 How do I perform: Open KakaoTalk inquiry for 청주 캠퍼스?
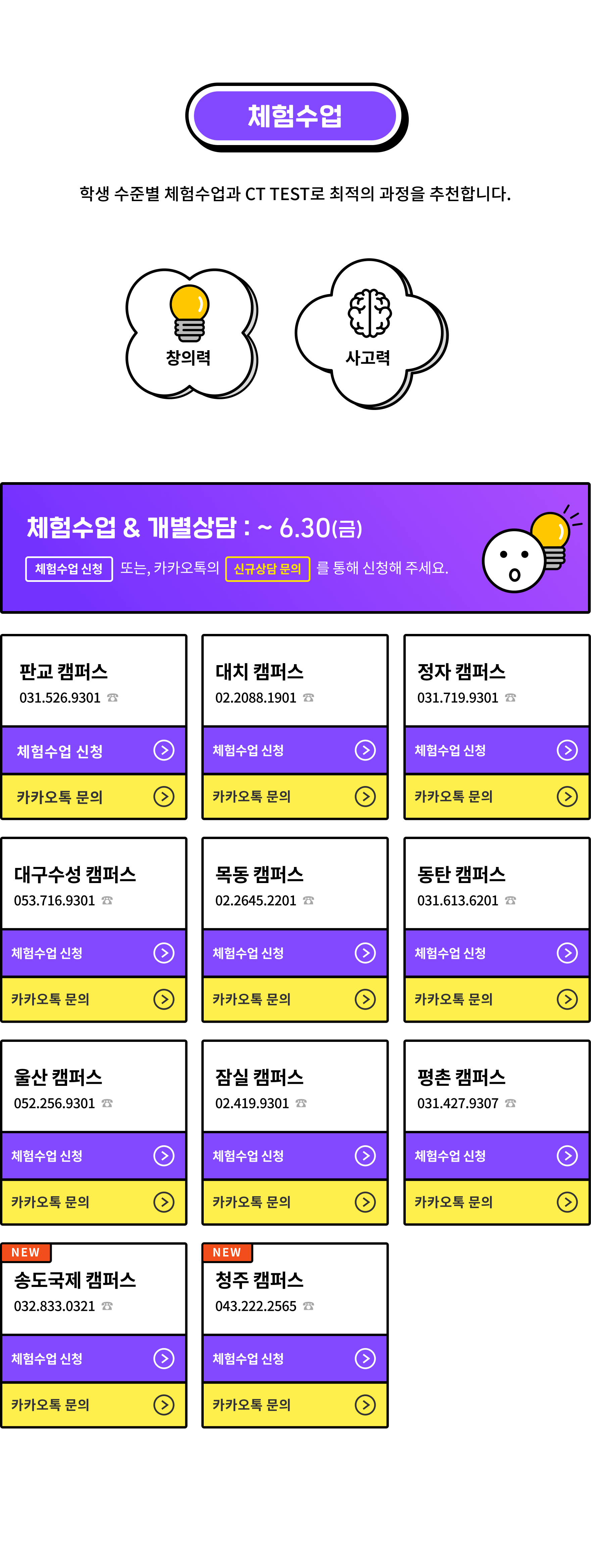tap(295, 1404)
